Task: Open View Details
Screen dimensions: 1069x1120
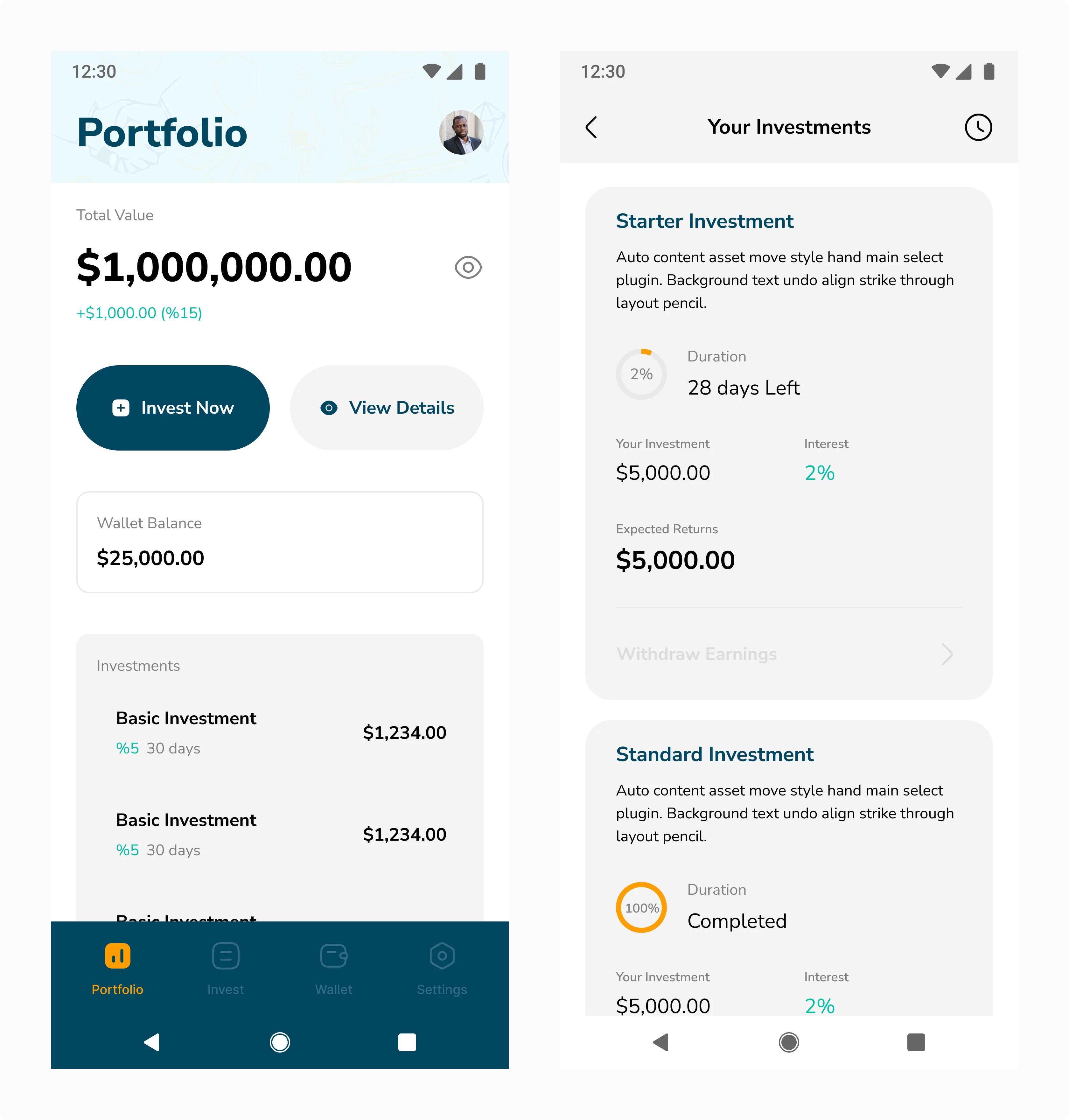Action: [x=386, y=408]
